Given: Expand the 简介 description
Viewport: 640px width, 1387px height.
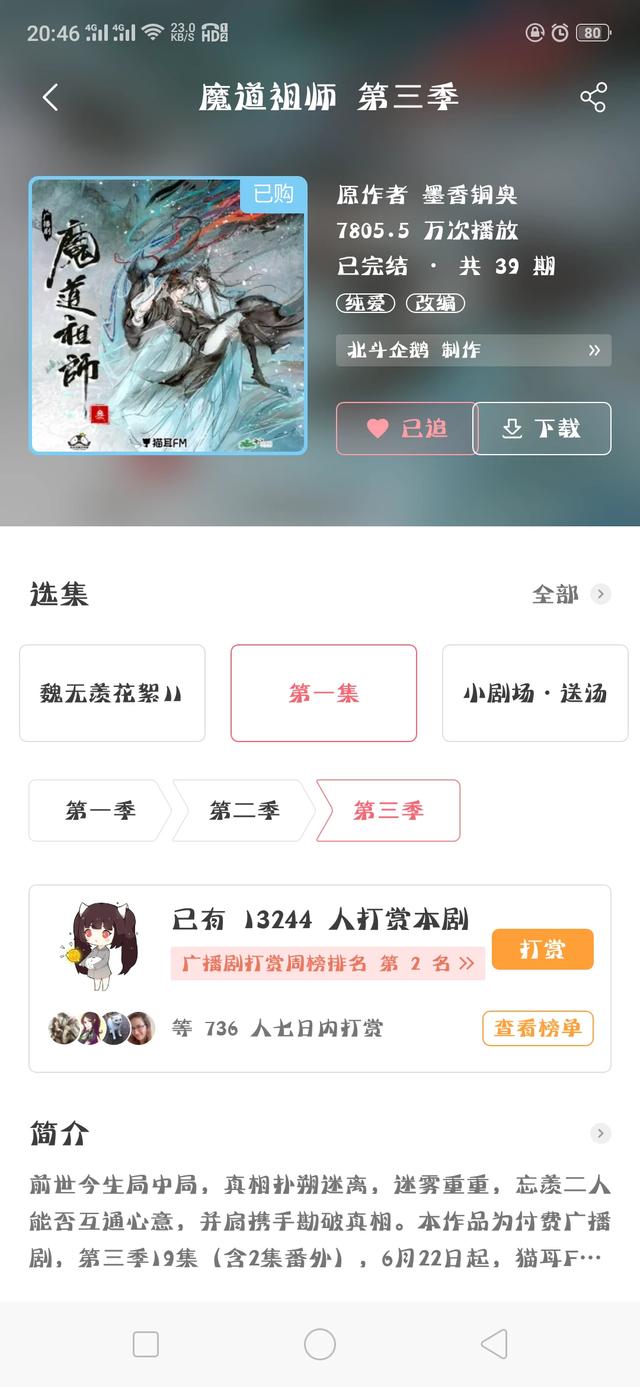Looking at the screenshot, I should coord(600,1133).
